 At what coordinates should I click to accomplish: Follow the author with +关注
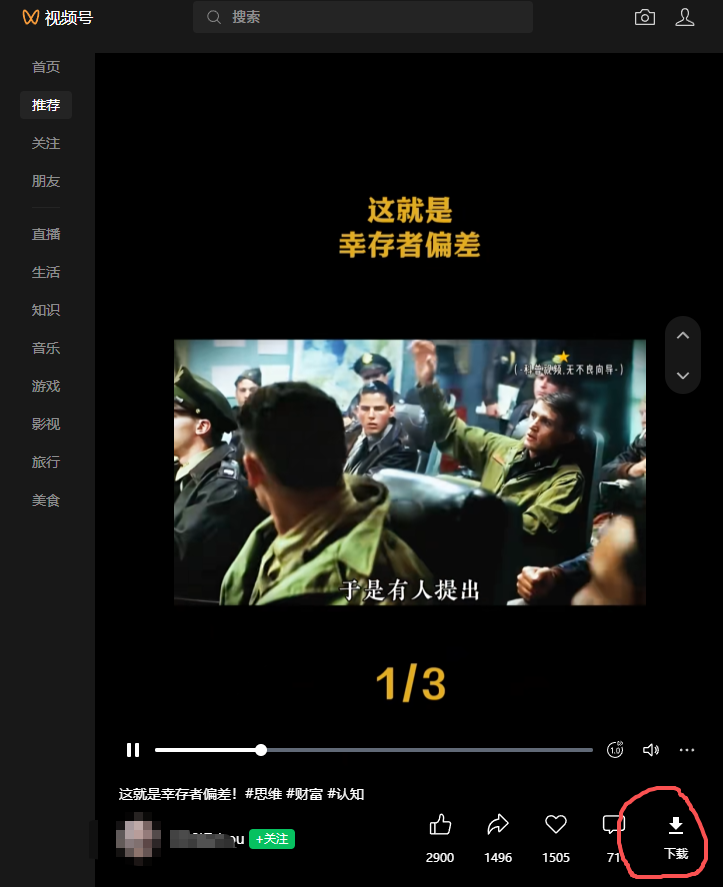pos(272,839)
